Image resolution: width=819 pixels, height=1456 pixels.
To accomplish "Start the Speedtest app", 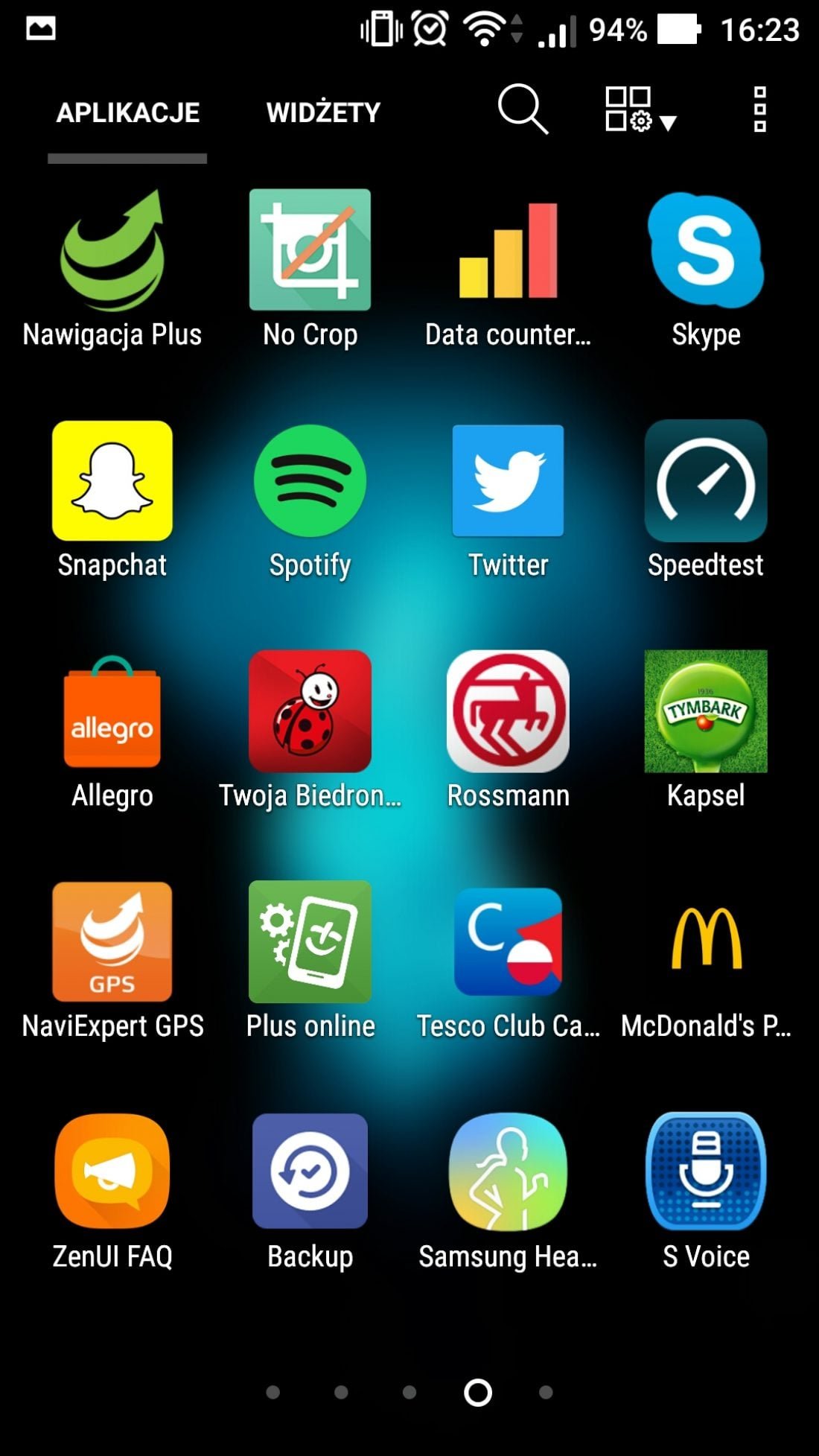I will [706, 481].
